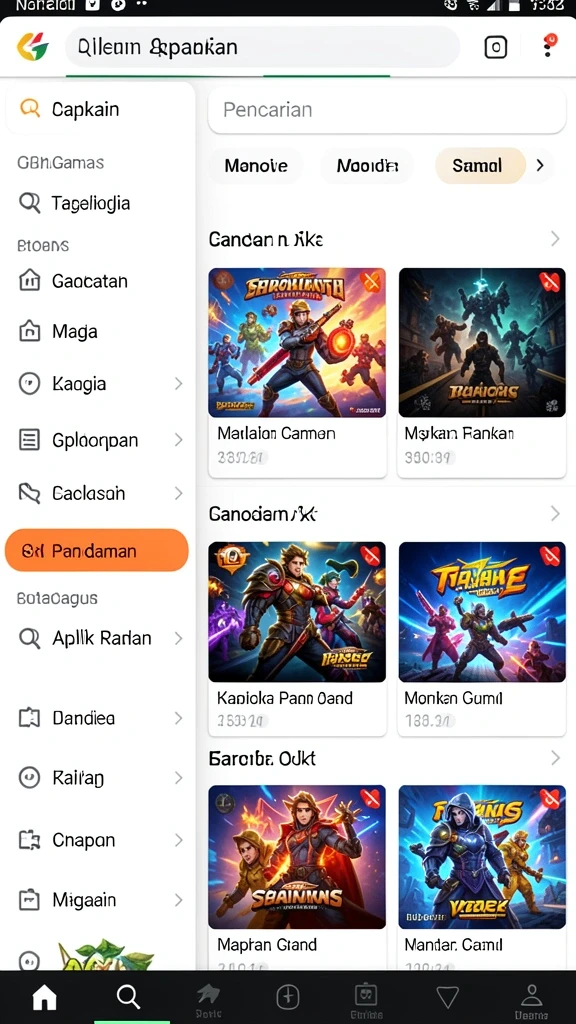Open the Marlaion Camen game card
Viewport: 576px width, 1024px height.
pos(297,372)
